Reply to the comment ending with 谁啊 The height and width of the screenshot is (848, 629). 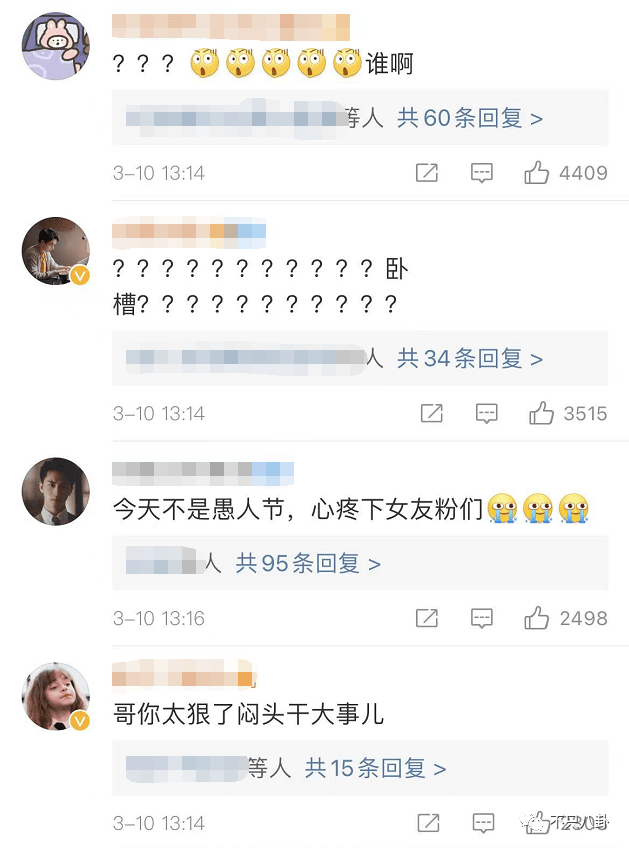tap(482, 173)
